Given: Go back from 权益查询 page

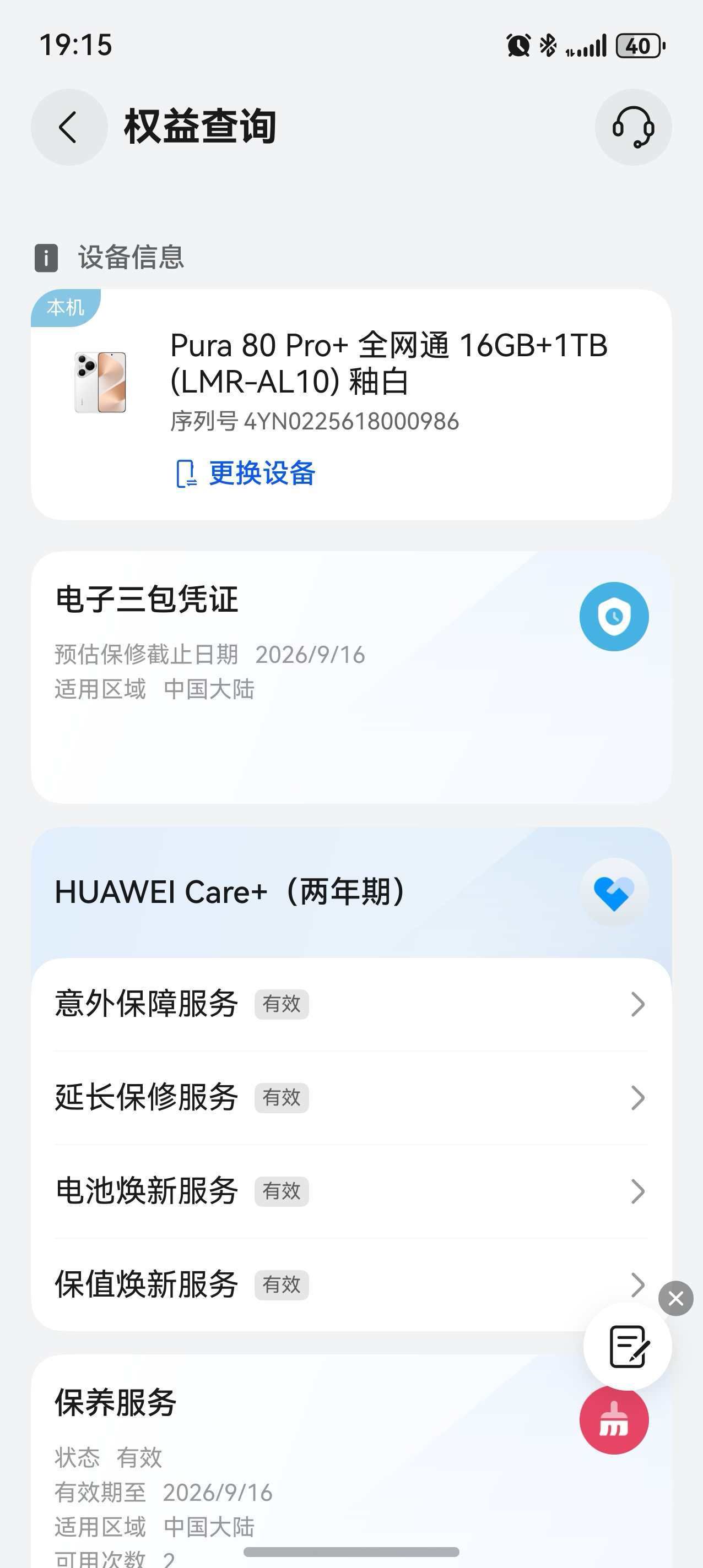Looking at the screenshot, I should pos(69,127).
